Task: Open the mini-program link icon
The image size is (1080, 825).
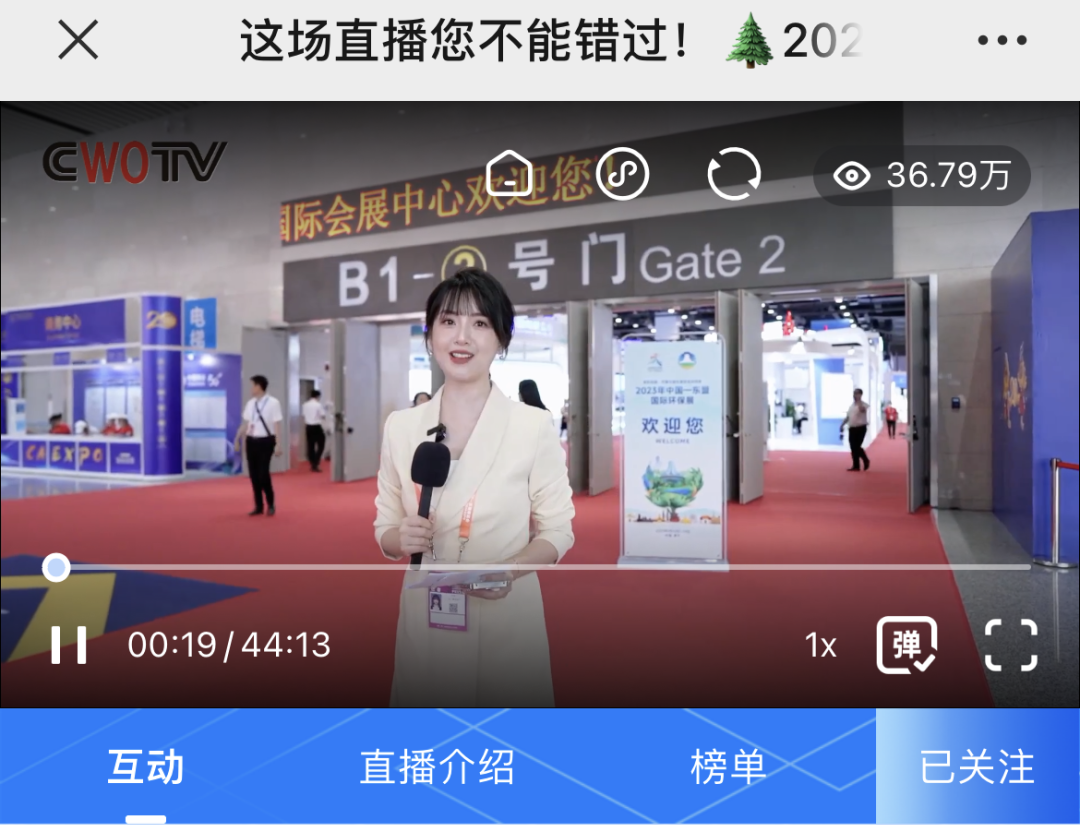Action: (622, 175)
